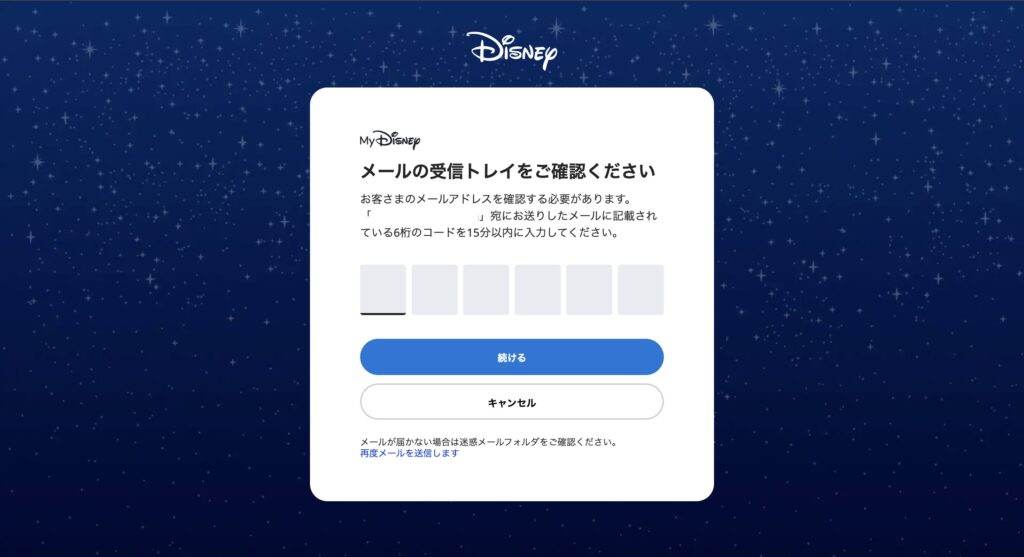This screenshot has width=1024, height=557.
Task: Select the fifth code digit box
Action: [589, 289]
